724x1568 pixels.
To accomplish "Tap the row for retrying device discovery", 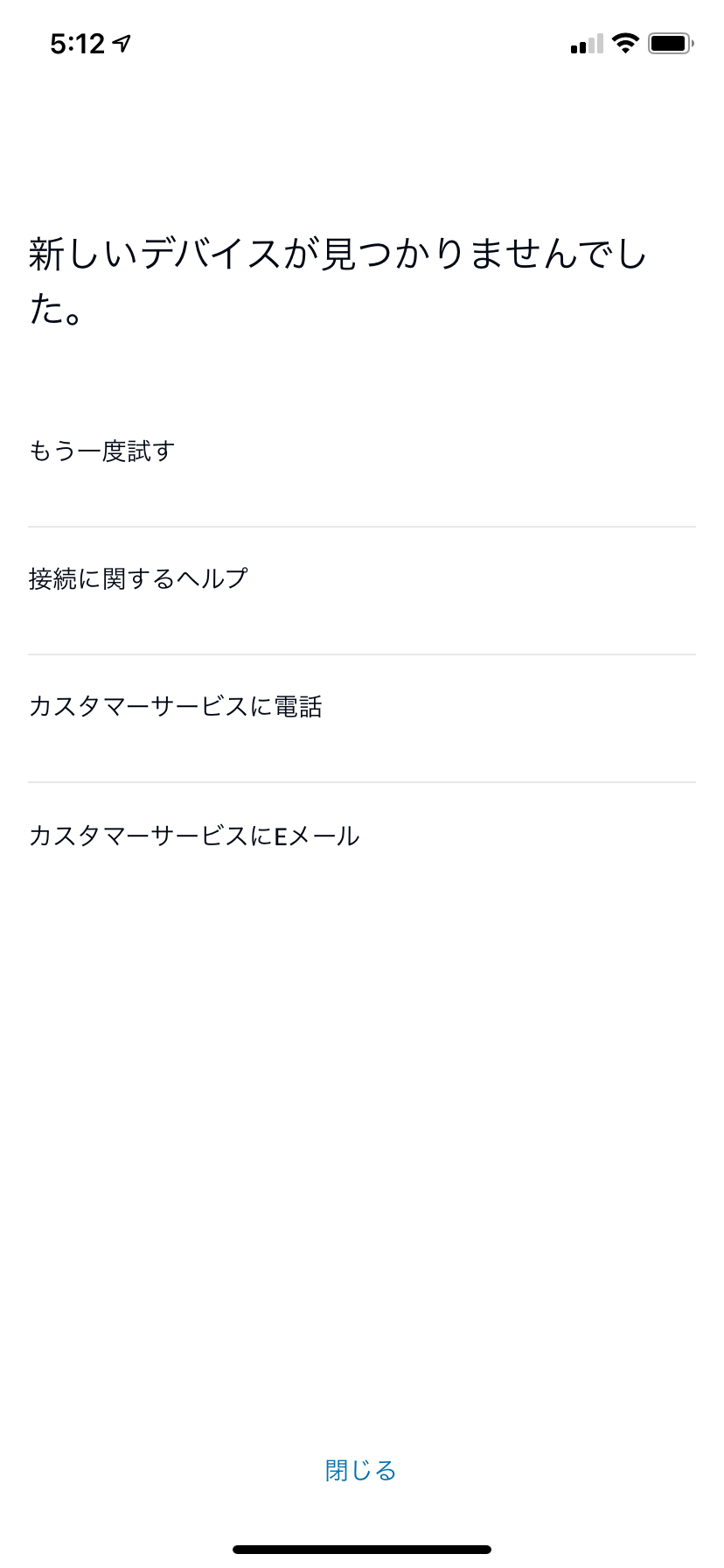I will (362, 451).
